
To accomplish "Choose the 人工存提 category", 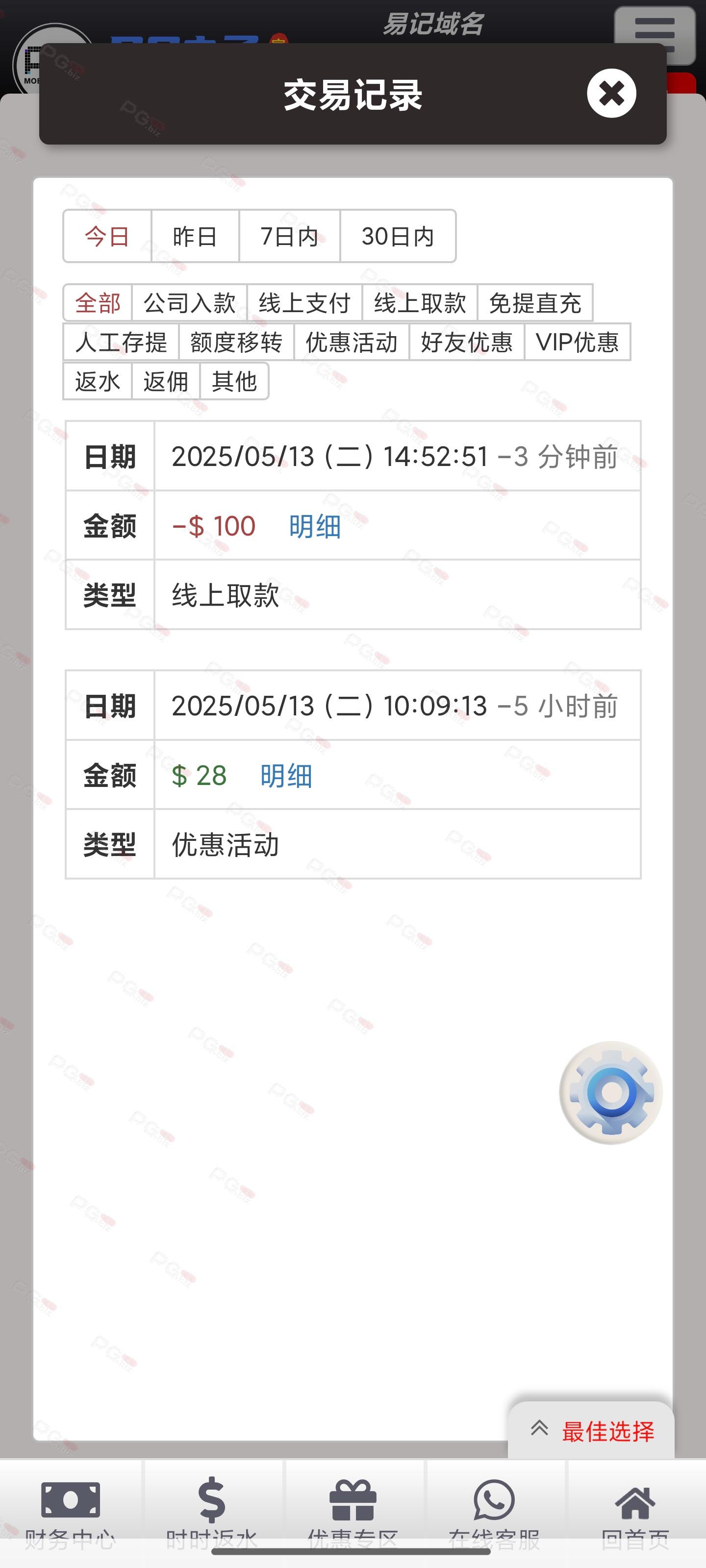I will 121,342.
